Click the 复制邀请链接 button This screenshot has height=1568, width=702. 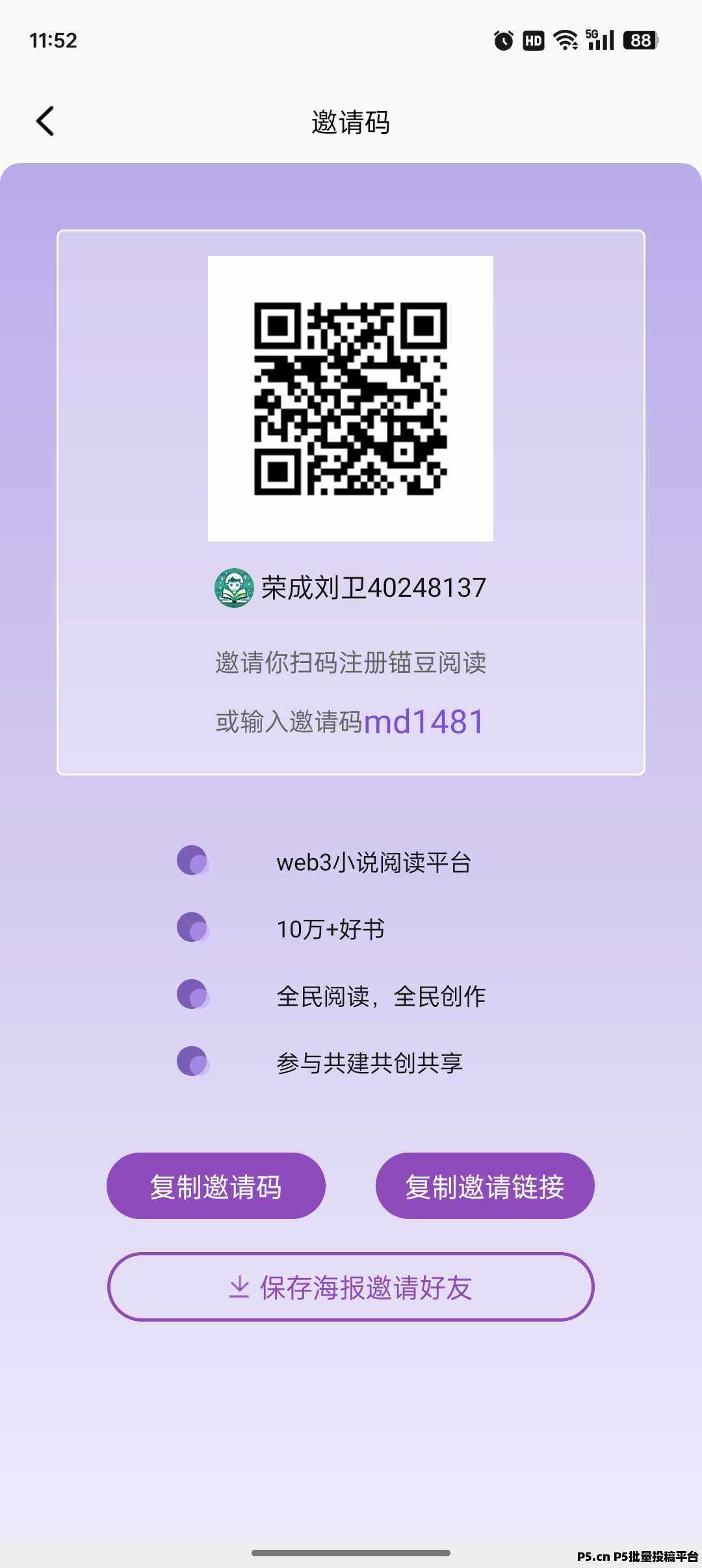[486, 1185]
